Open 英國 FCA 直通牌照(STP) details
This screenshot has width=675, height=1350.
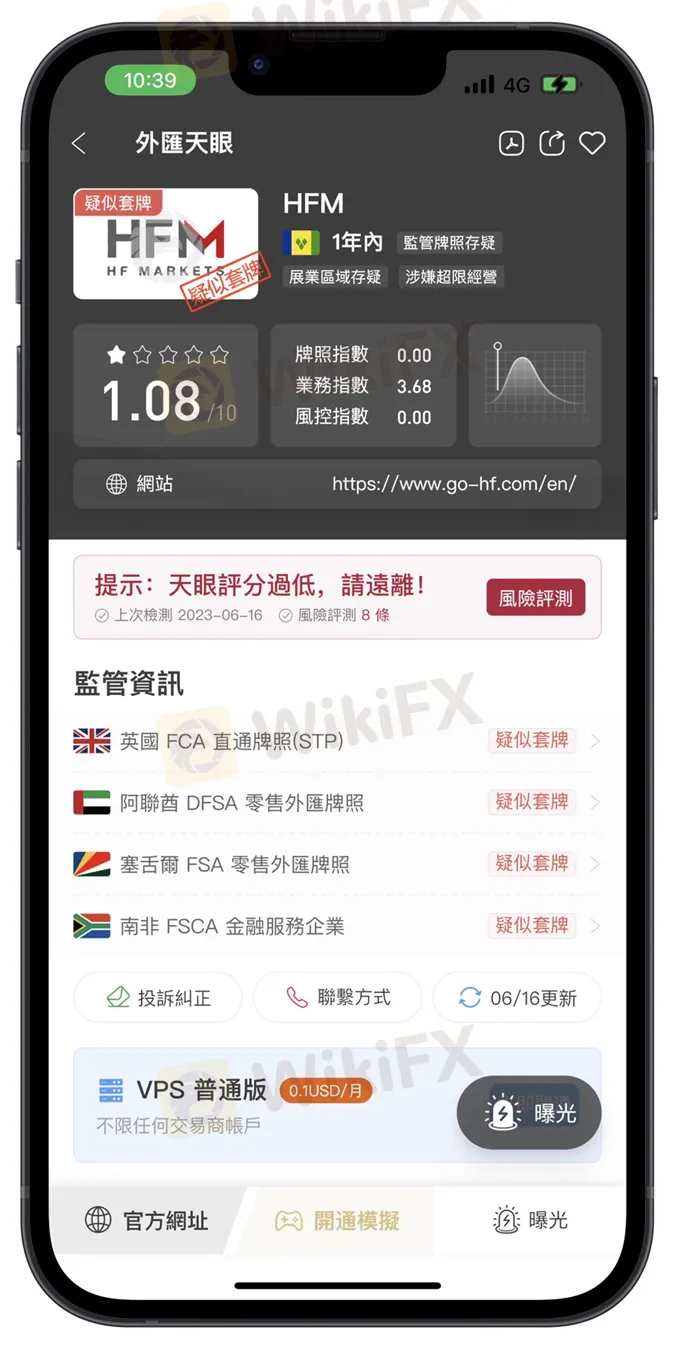(337, 741)
